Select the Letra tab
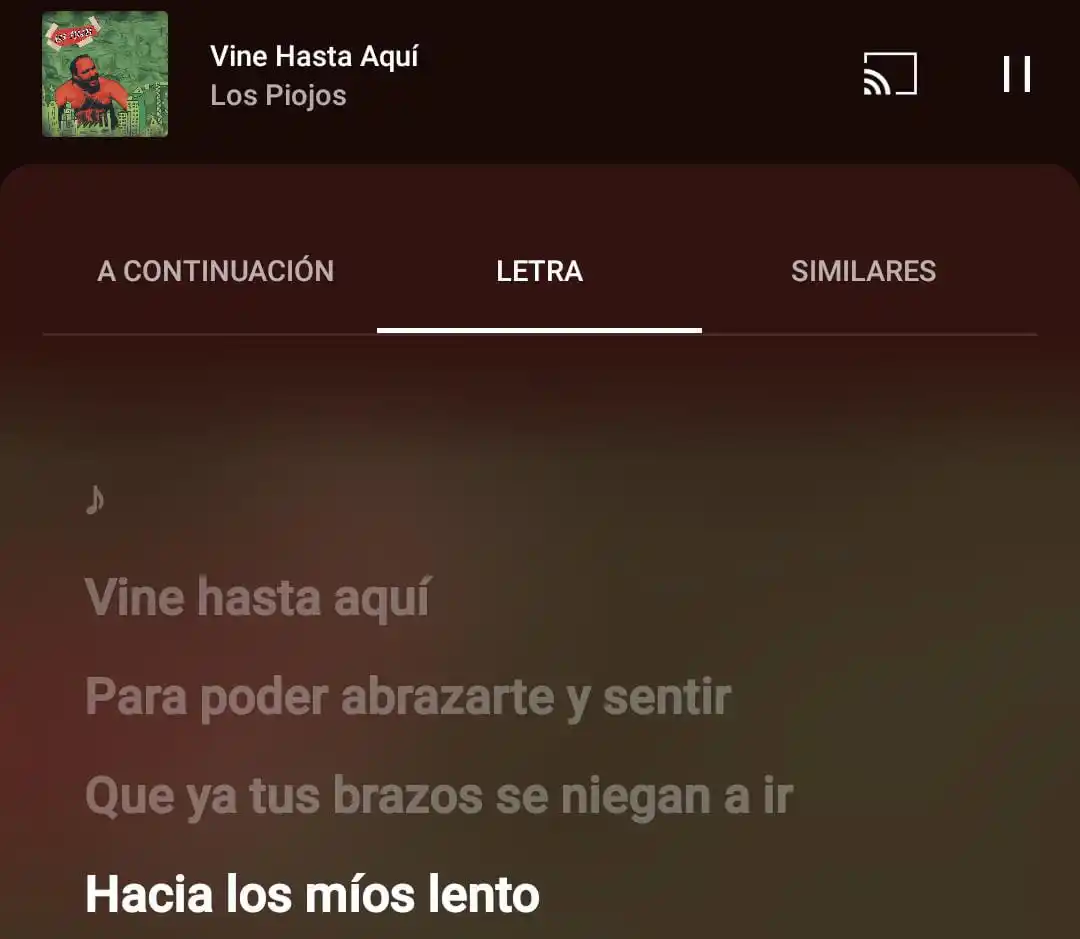The width and height of the screenshot is (1080, 939). click(x=539, y=271)
